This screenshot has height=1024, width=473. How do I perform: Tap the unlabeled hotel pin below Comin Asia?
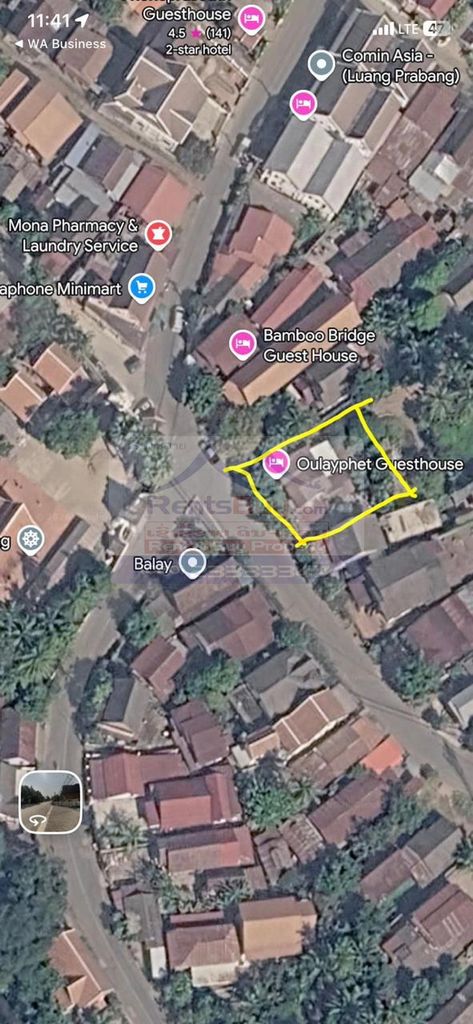tap(304, 104)
